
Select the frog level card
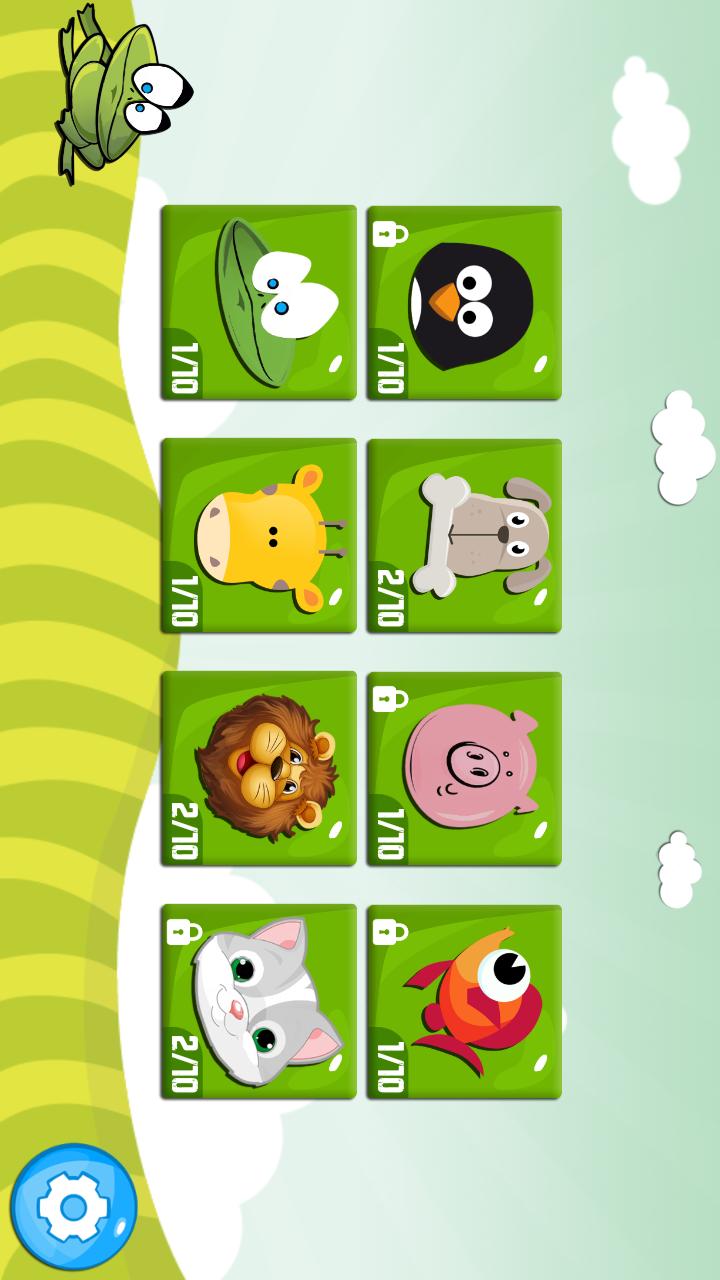(258, 300)
